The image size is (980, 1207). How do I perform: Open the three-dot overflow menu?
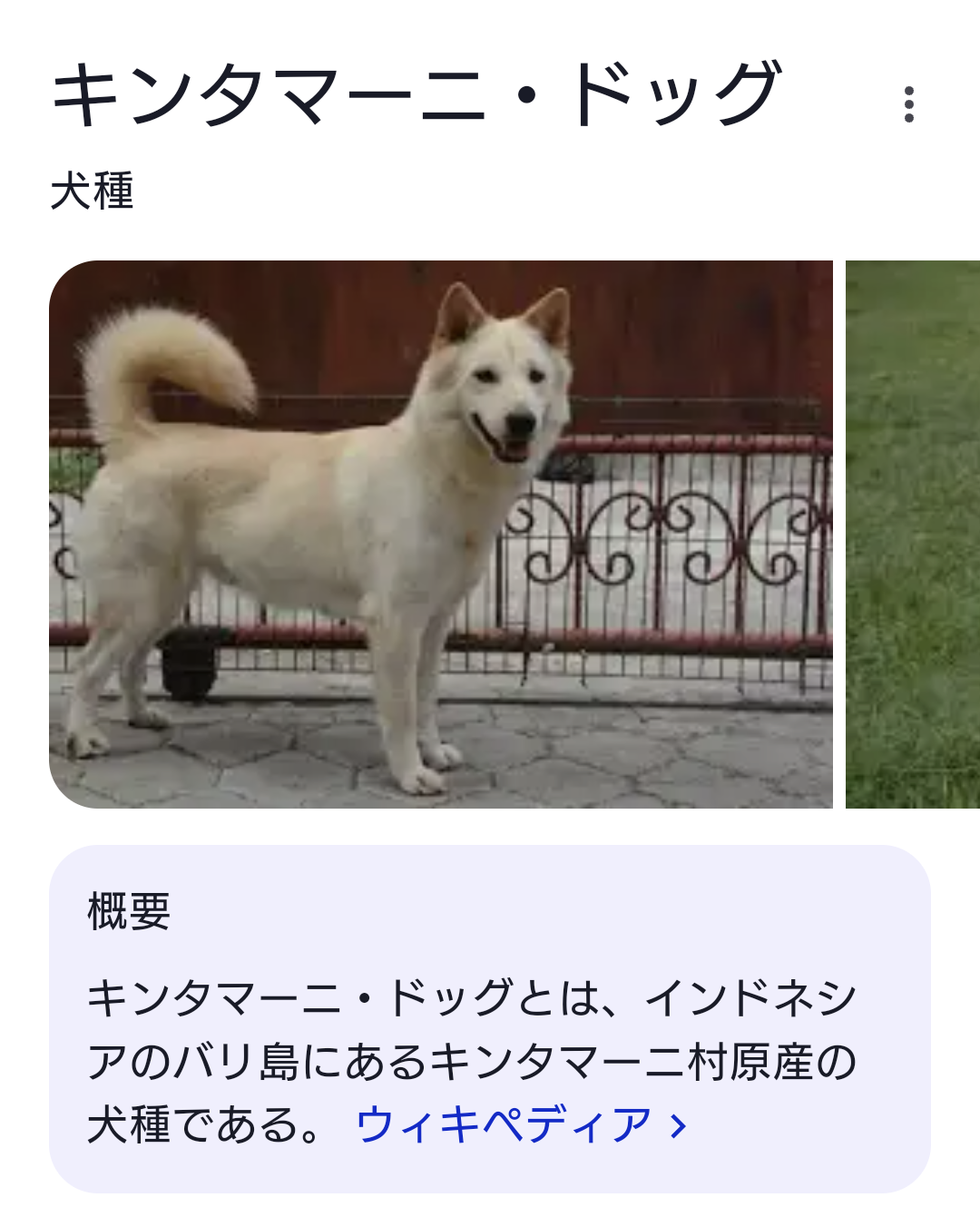point(908,104)
